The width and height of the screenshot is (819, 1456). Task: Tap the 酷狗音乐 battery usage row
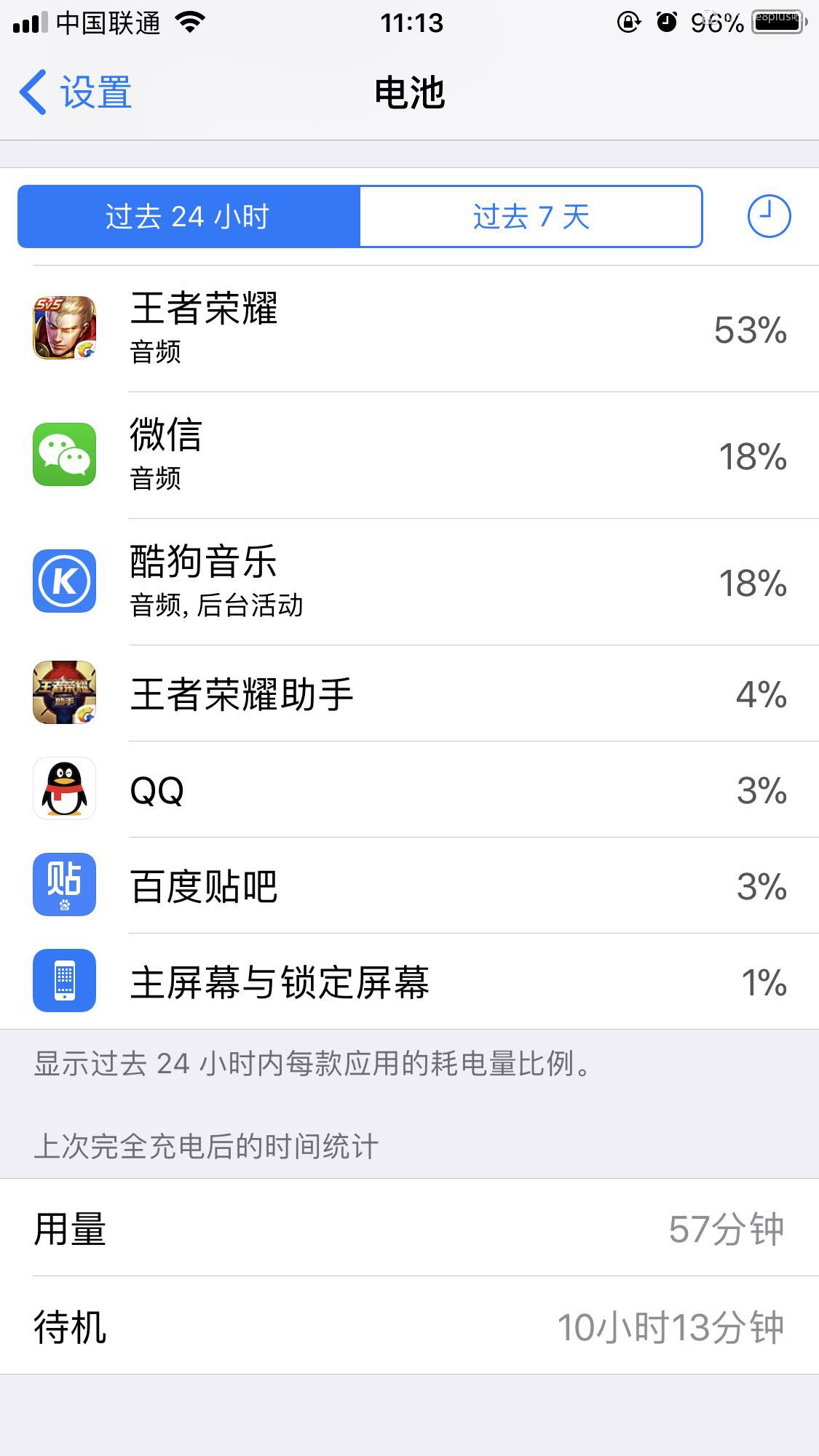409,582
